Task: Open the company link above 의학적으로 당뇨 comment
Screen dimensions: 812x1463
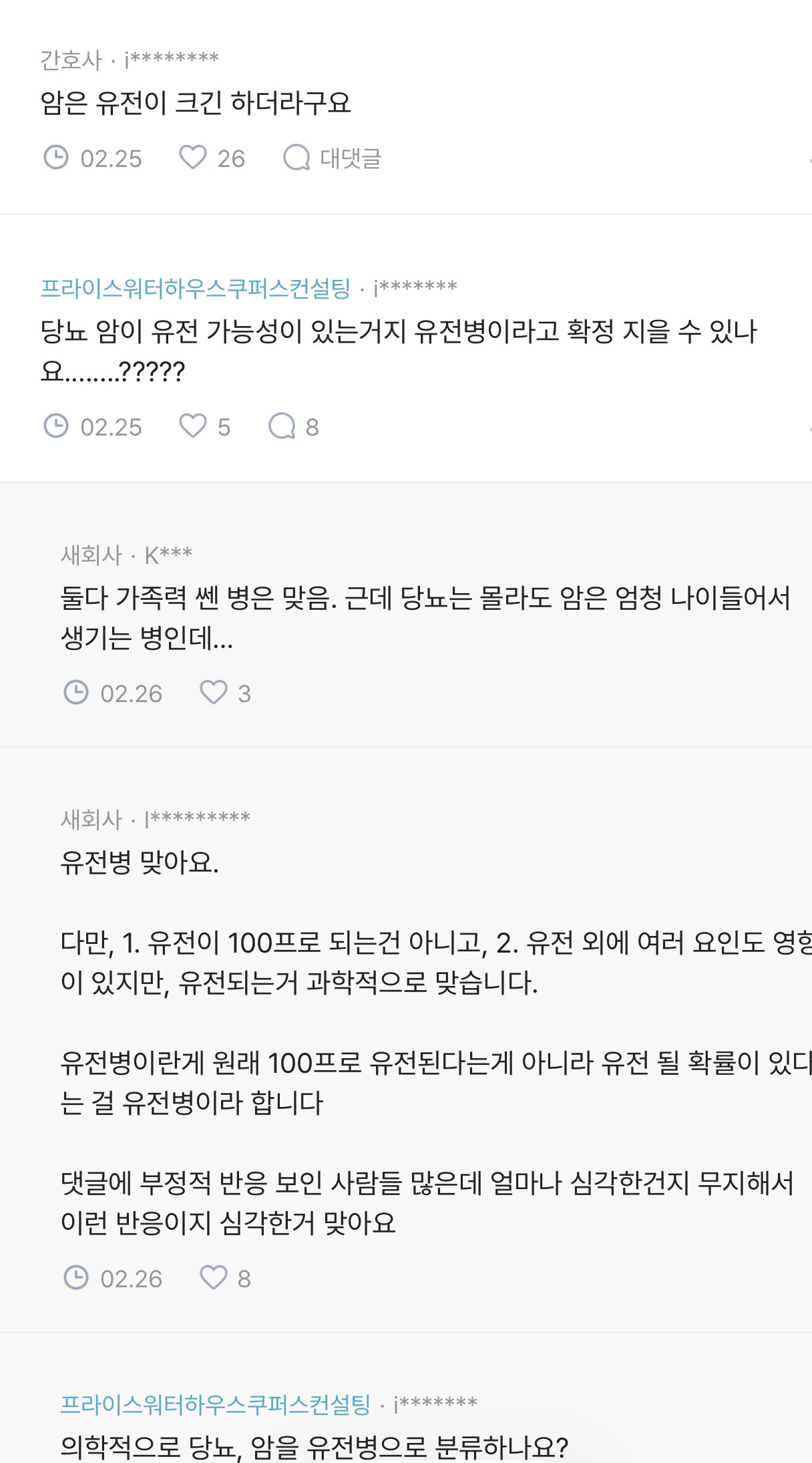Action: click(216, 1404)
